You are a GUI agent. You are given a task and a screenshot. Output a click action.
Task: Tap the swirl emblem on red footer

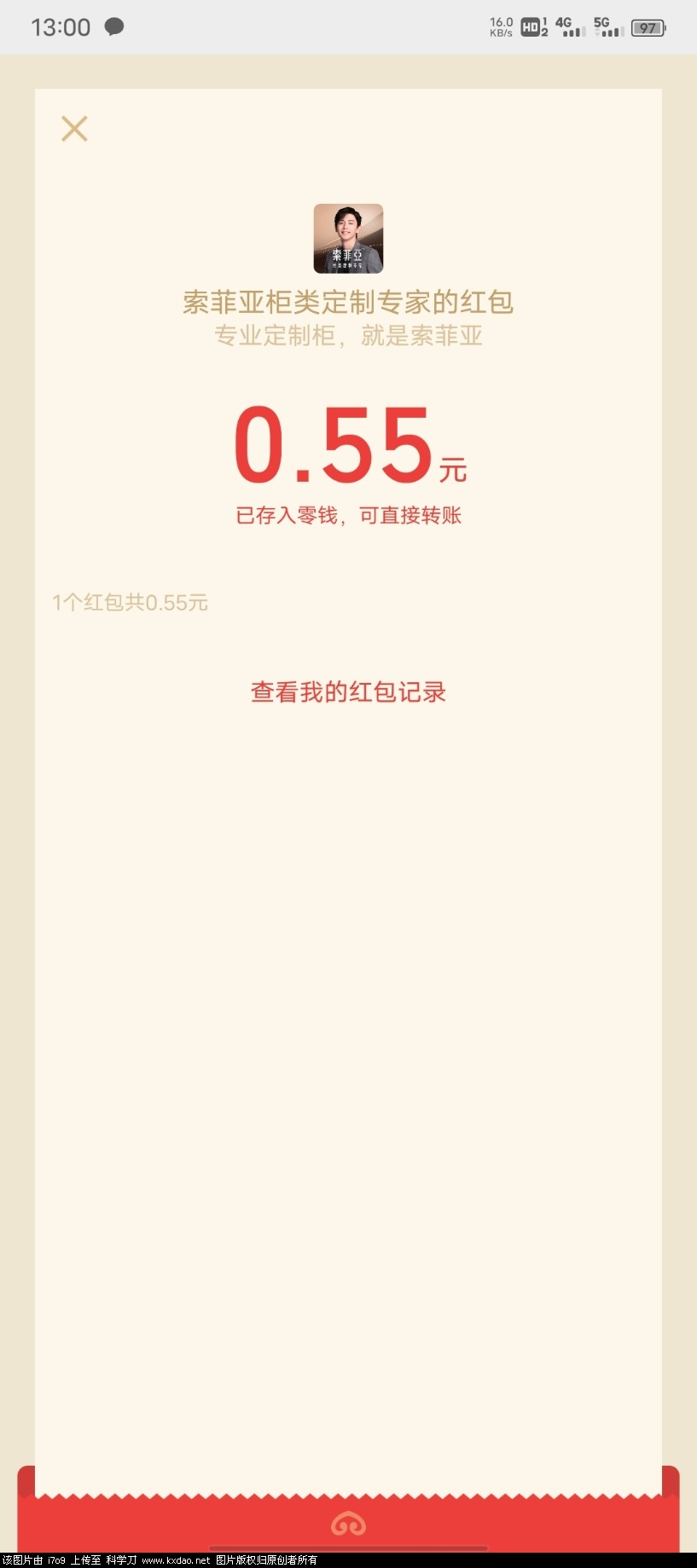tap(348, 1523)
